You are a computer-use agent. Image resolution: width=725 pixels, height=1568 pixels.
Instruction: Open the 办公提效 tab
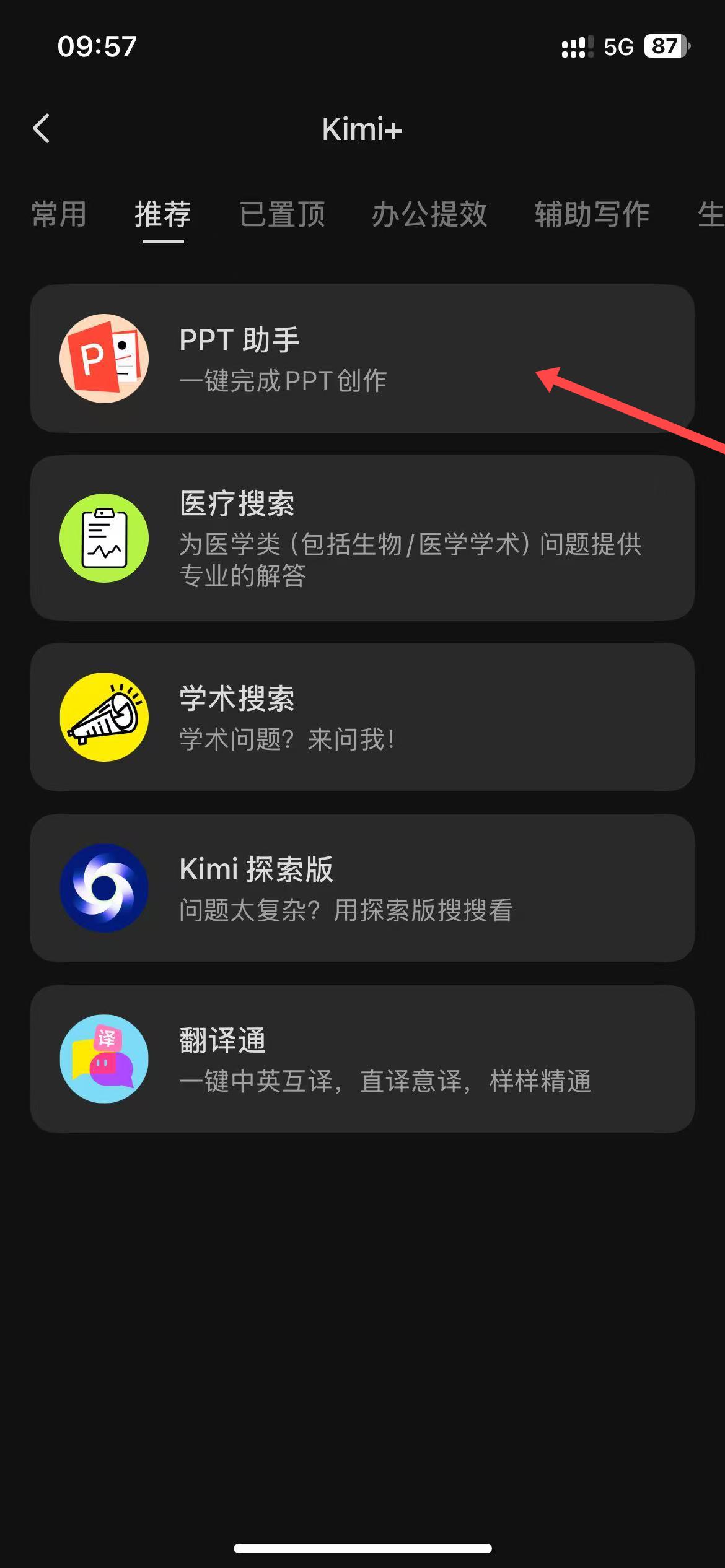pos(429,214)
